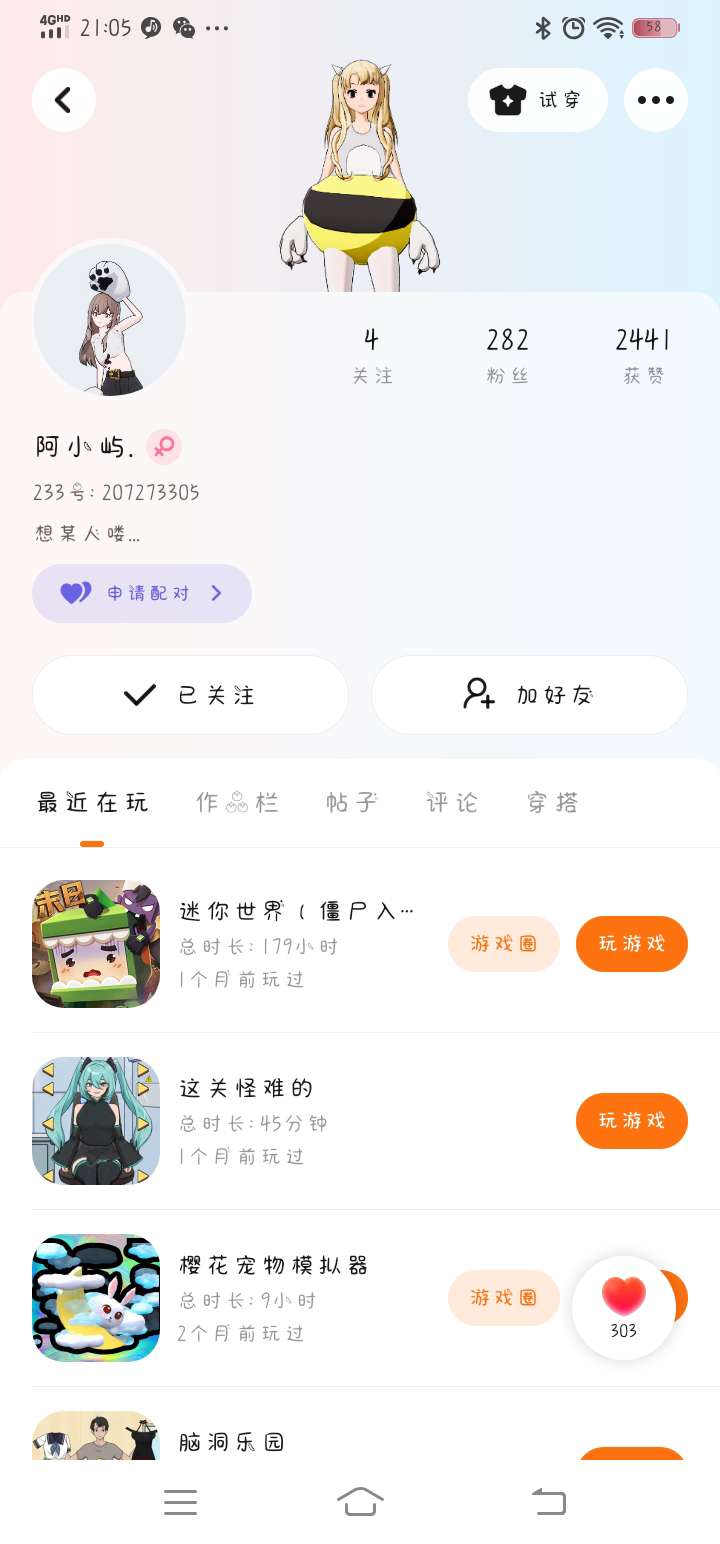Screen dimensions: 720x1544
Task: Select the 最近在玩 tab
Action: pos(92,802)
